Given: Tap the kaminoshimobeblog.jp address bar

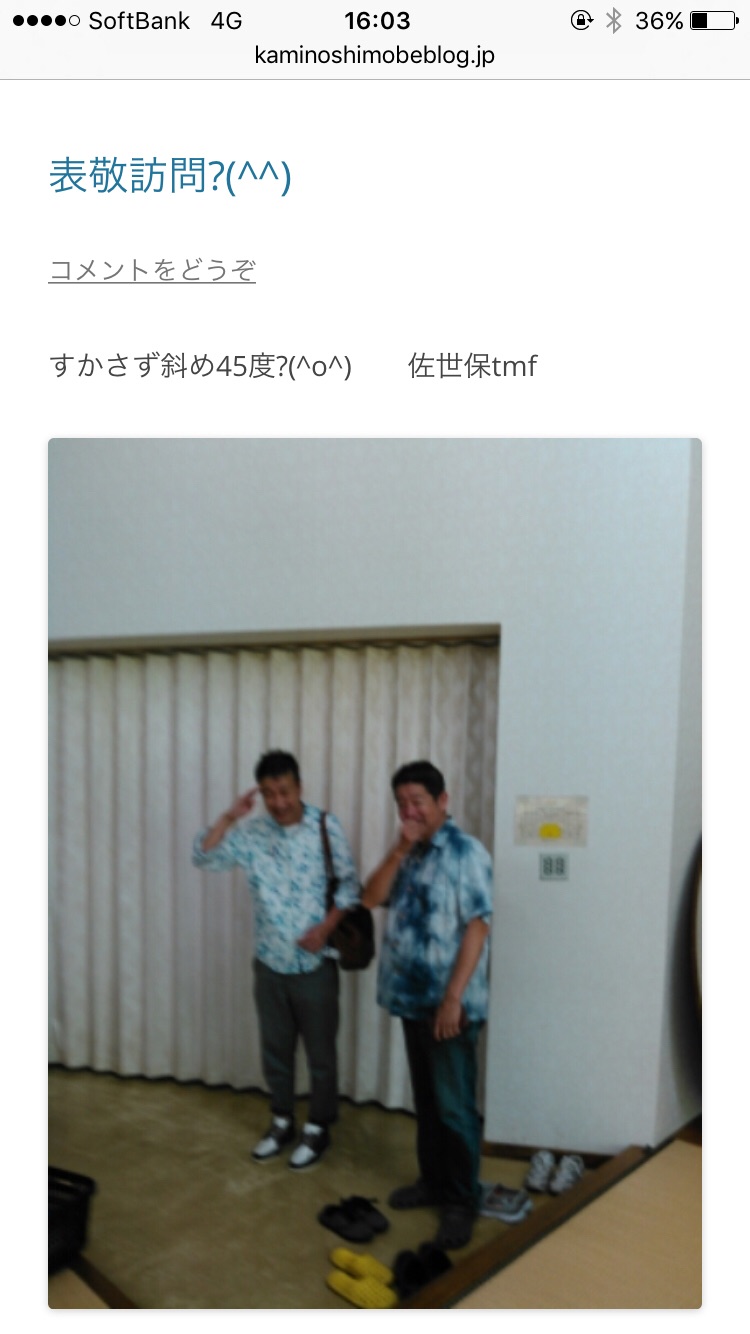Looking at the screenshot, I should 375,56.
